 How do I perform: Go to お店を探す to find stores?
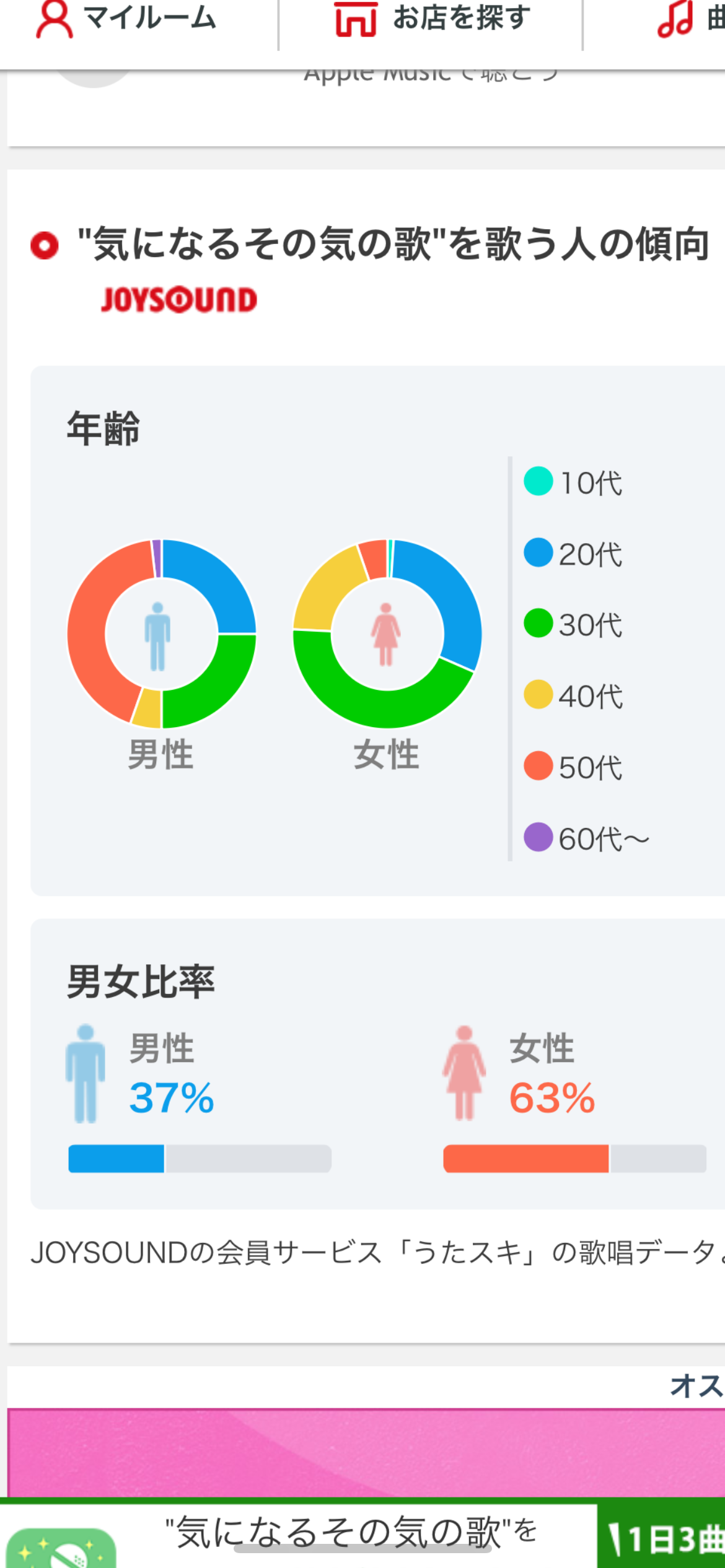pos(432,20)
